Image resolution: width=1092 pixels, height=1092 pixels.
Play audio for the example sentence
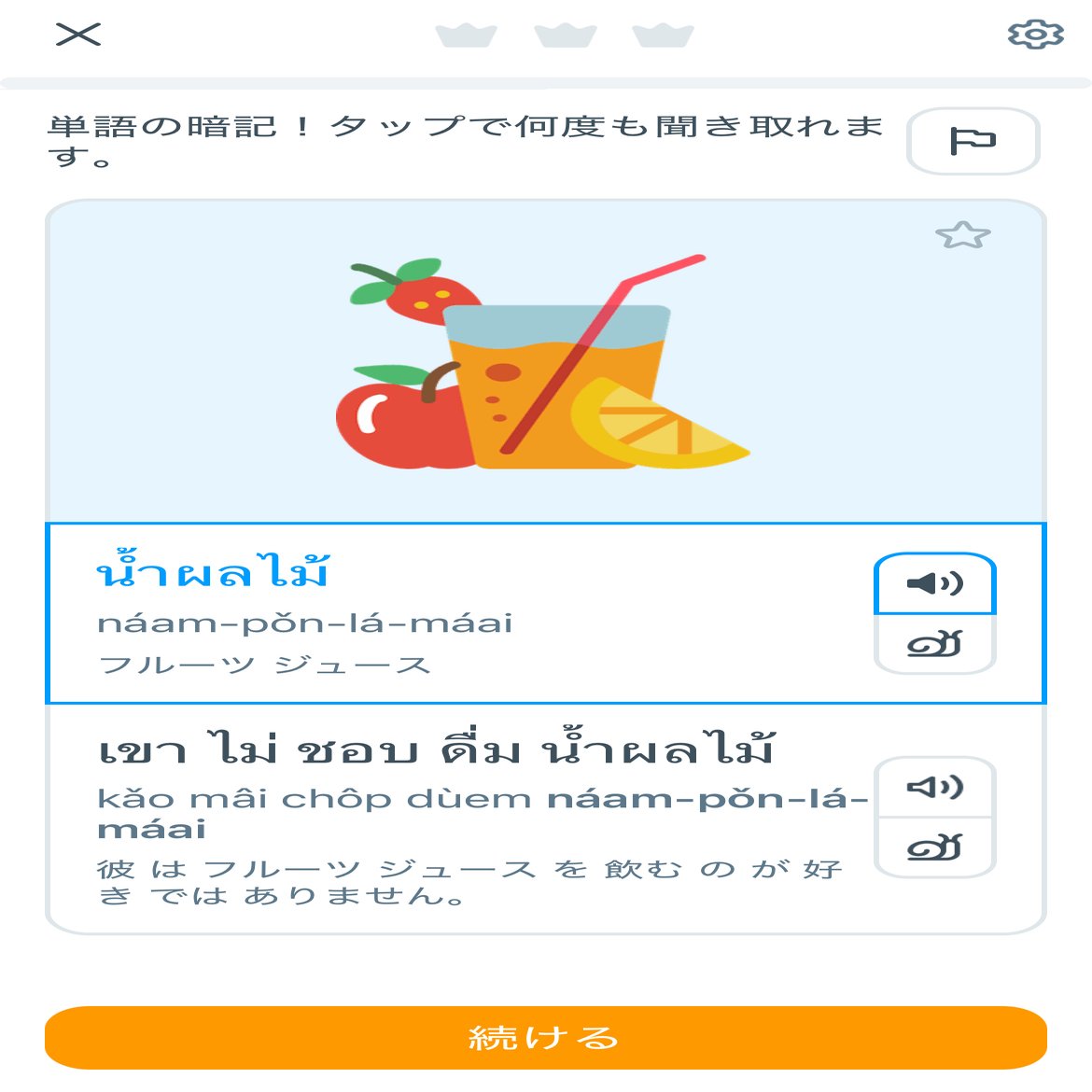pyautogui.click(x=935, y=788)
